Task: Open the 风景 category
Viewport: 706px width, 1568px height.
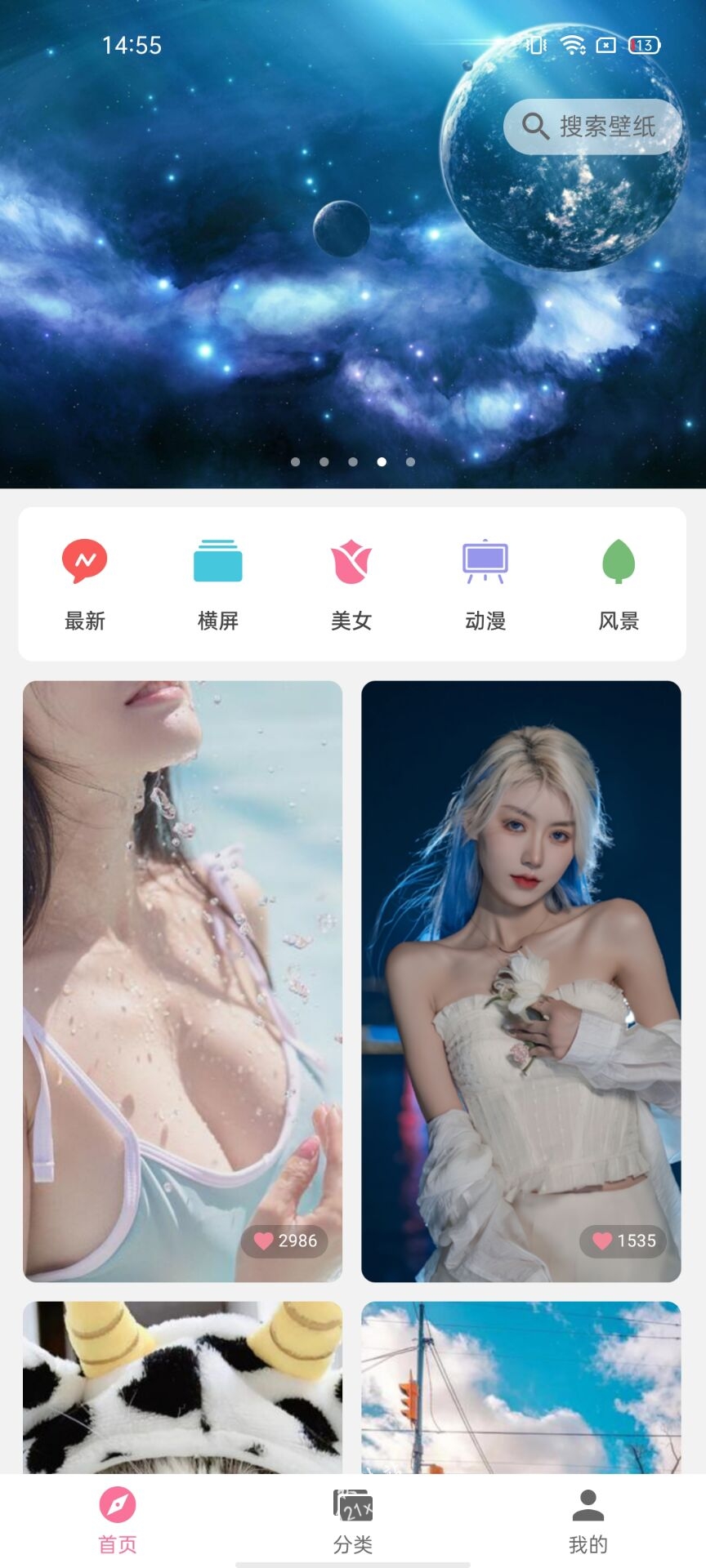Action: tap(619, 583)
